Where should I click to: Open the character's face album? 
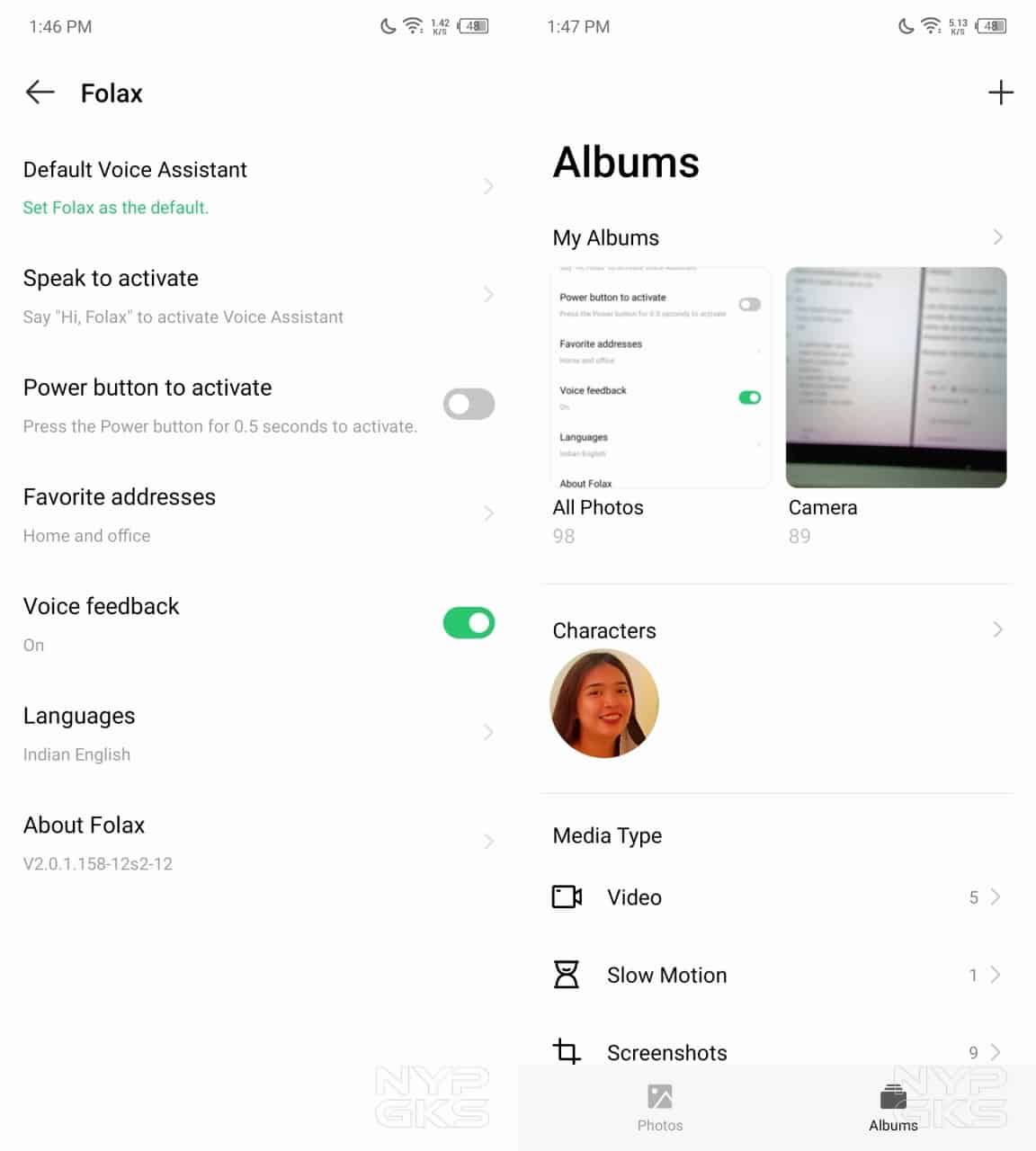[604, 704]
